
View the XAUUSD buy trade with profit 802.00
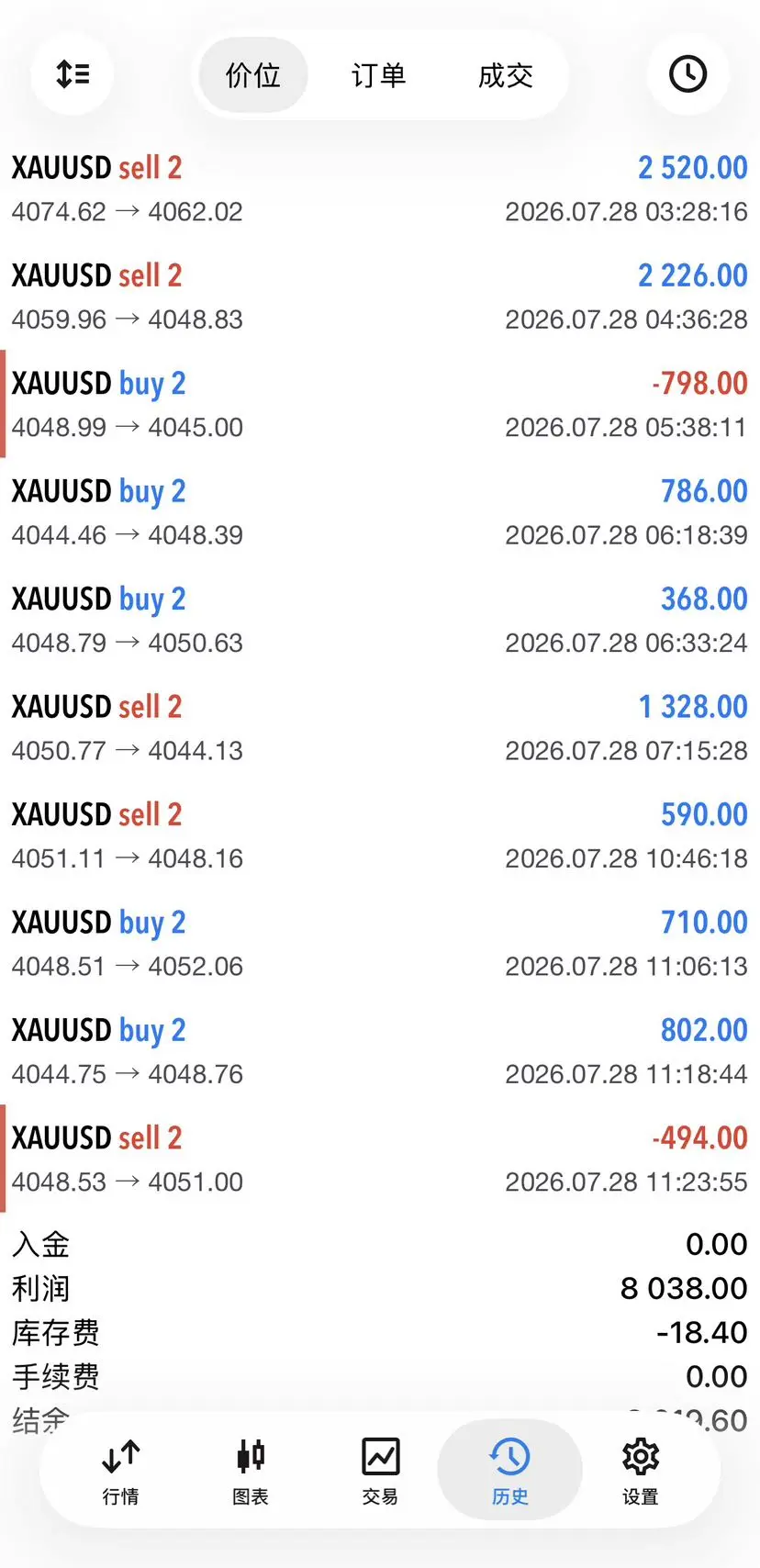(380, 1051)
